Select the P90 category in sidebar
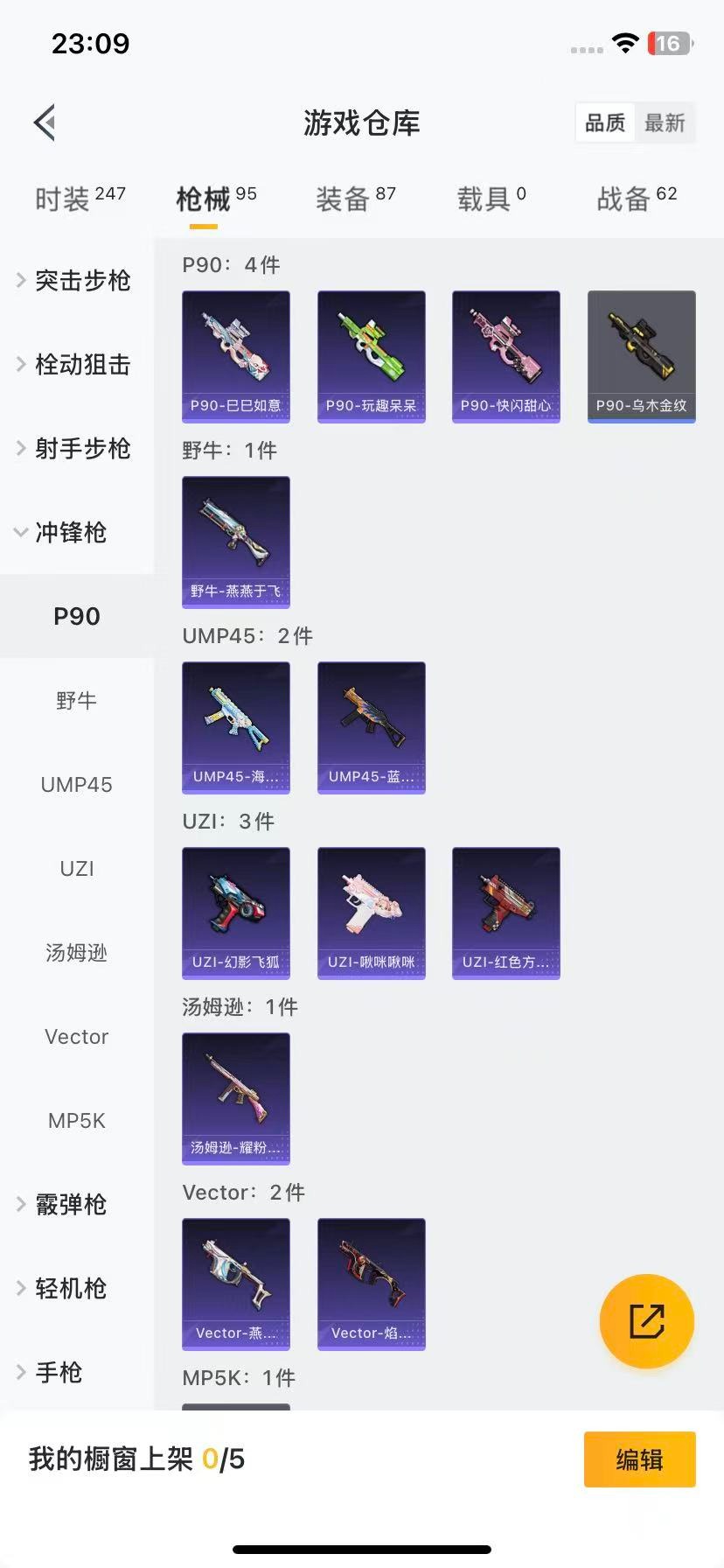The width and height of the screenshot is (724, 1568). point(77,616)
